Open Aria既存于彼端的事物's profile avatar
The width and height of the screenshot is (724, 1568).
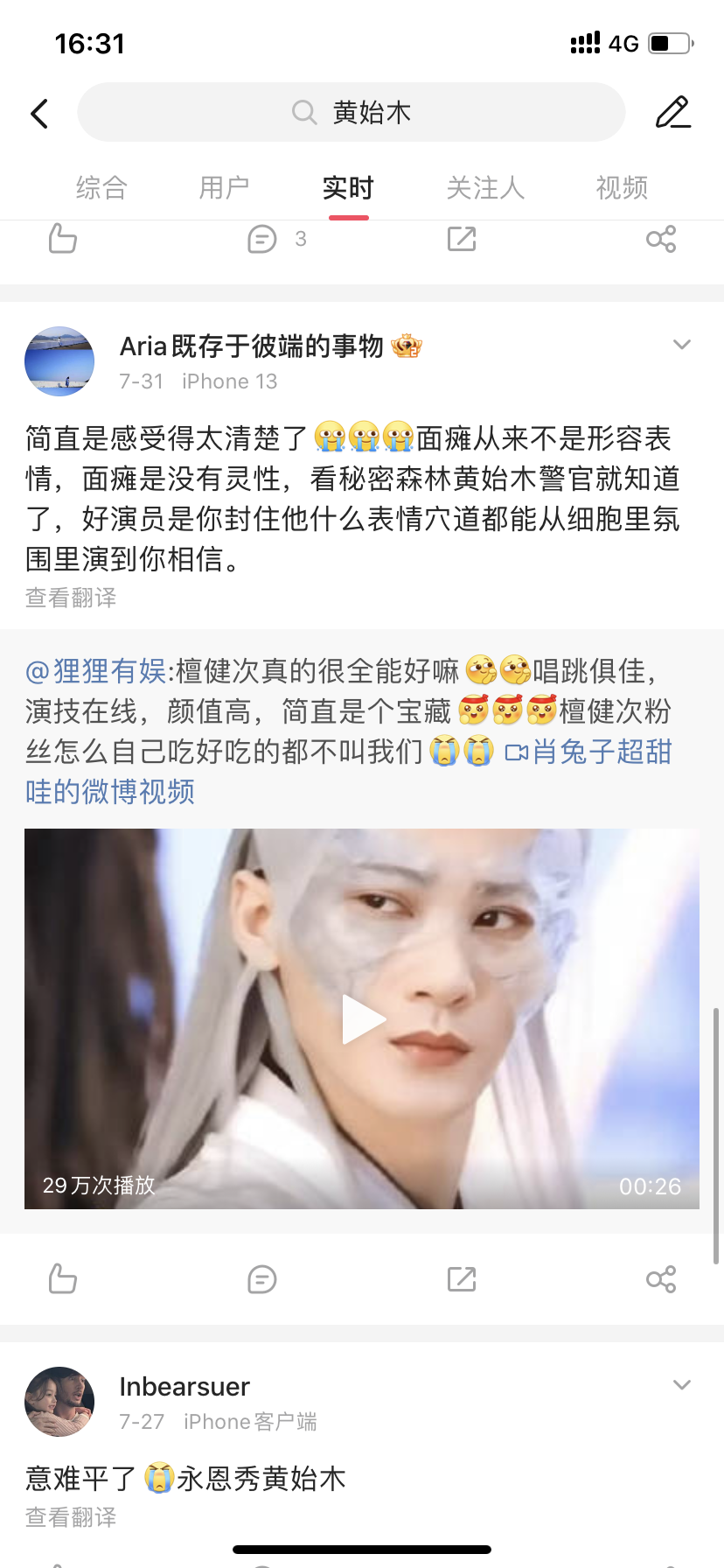59,361
